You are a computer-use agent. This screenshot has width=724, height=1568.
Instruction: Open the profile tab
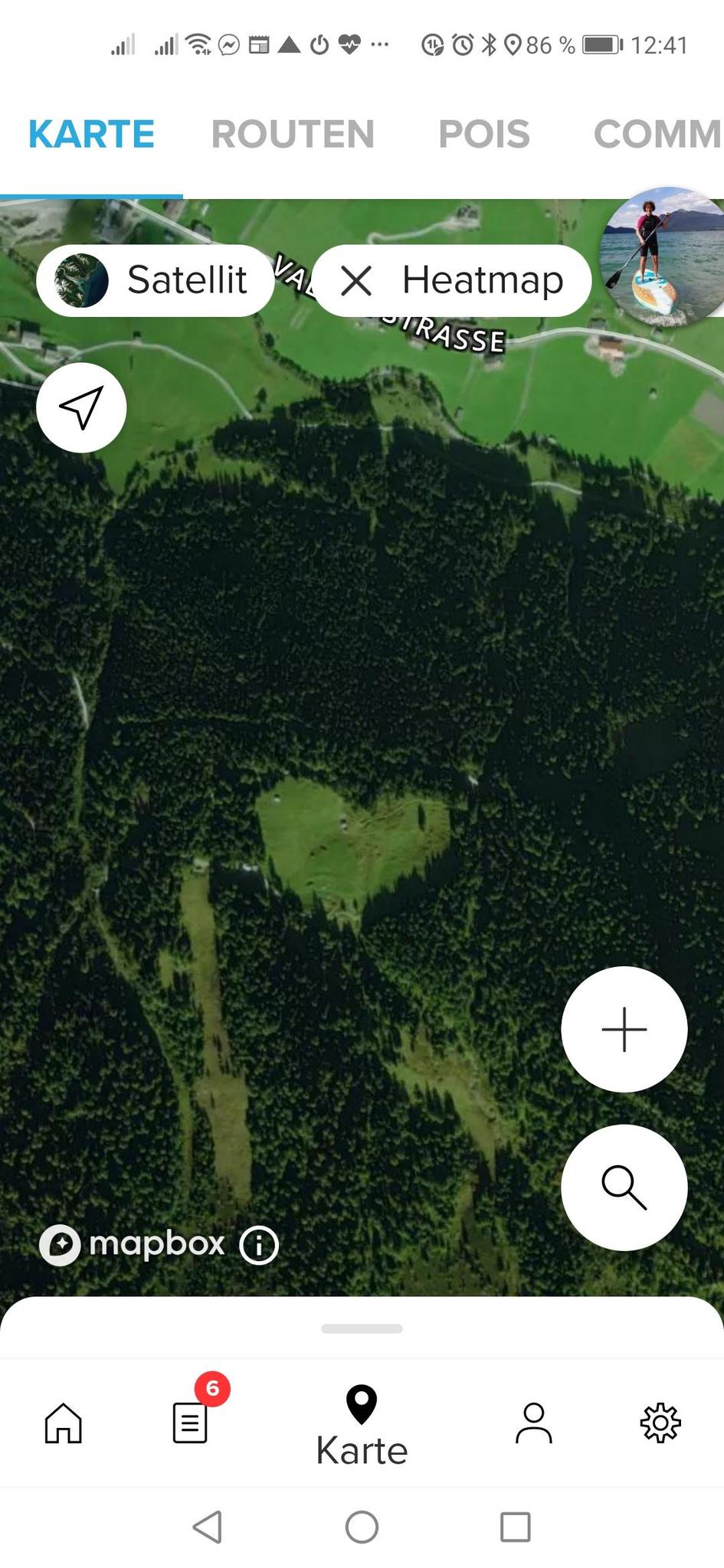533,1423
